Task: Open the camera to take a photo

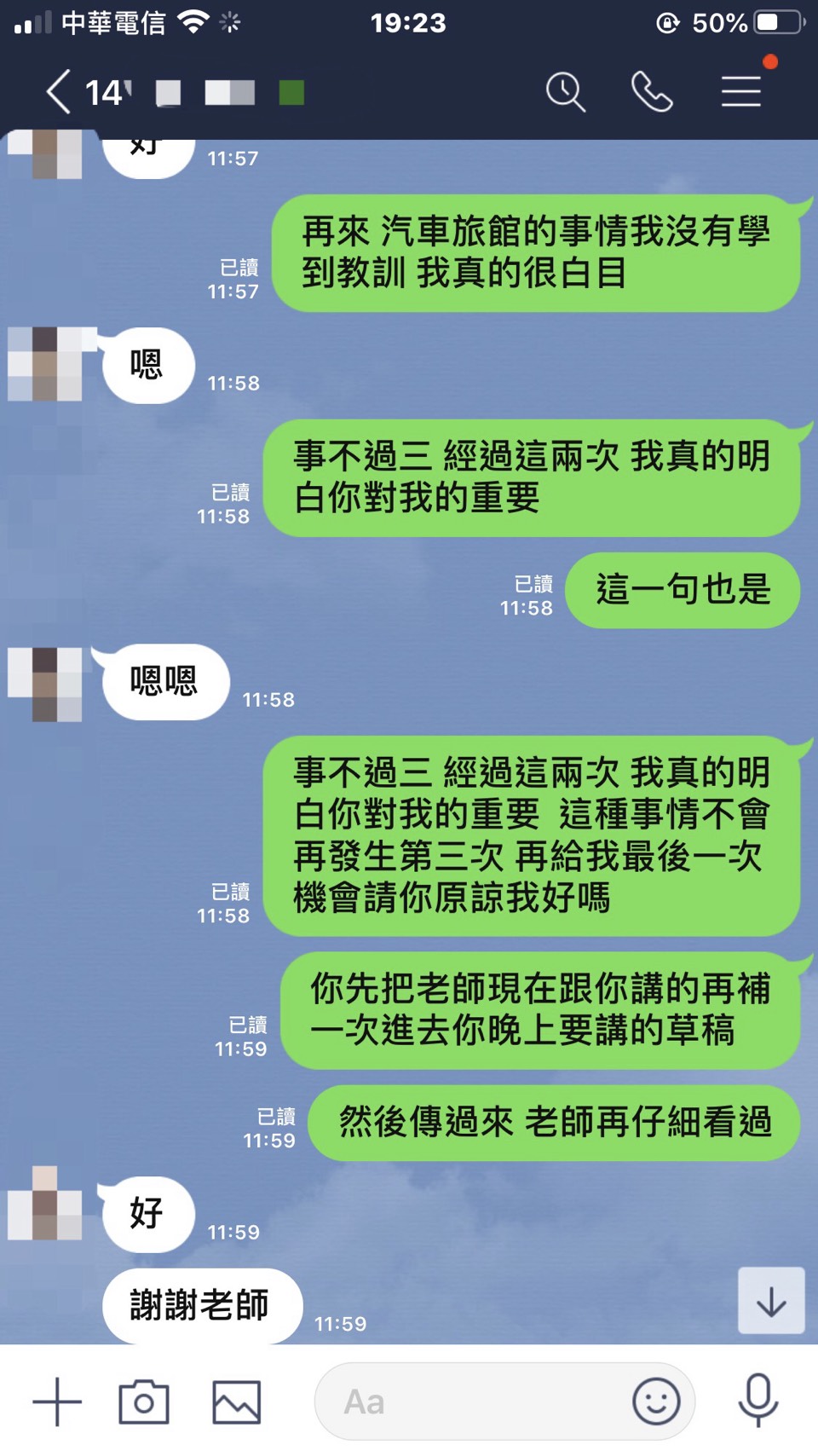Action: tap(143, 1401)
